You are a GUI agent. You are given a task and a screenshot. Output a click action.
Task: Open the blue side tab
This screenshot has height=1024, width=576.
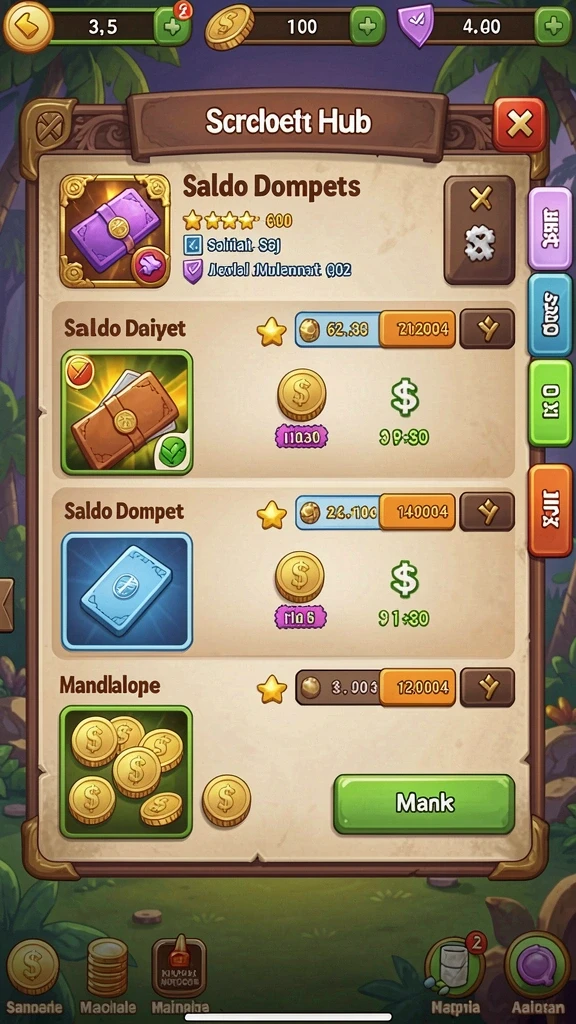tap(550, 315)
